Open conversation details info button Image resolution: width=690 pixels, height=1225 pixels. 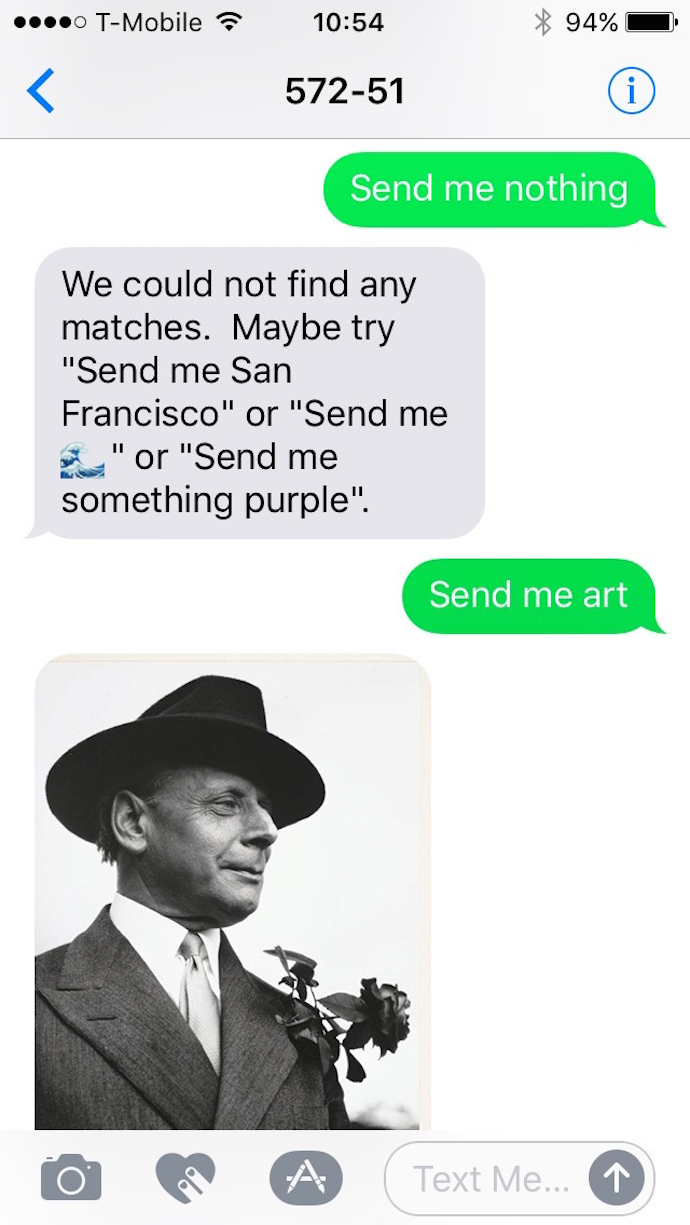[x=631, y=92]
